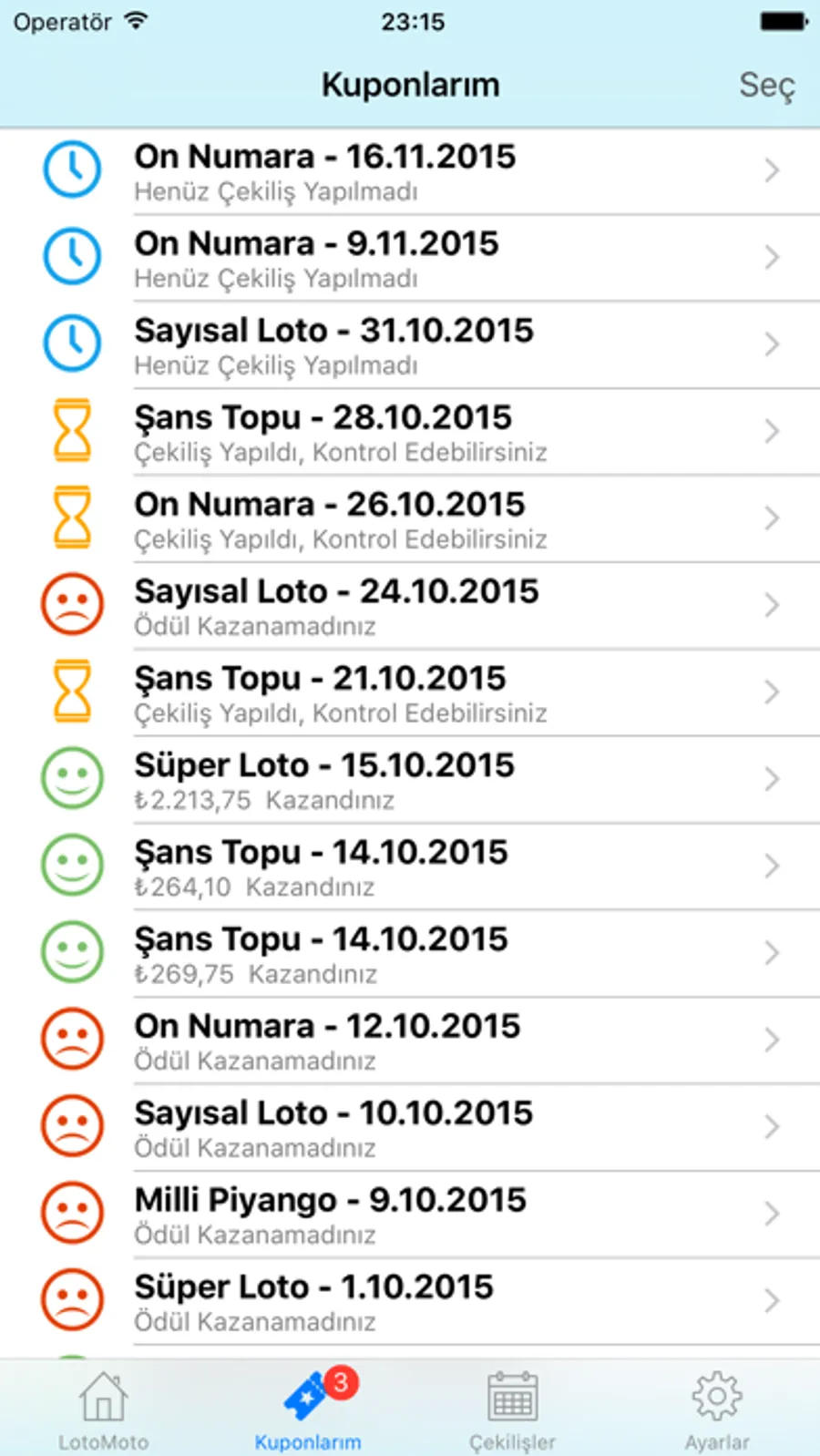Select the Kuponlarım tab
820x1456 pixels.
308,1409
